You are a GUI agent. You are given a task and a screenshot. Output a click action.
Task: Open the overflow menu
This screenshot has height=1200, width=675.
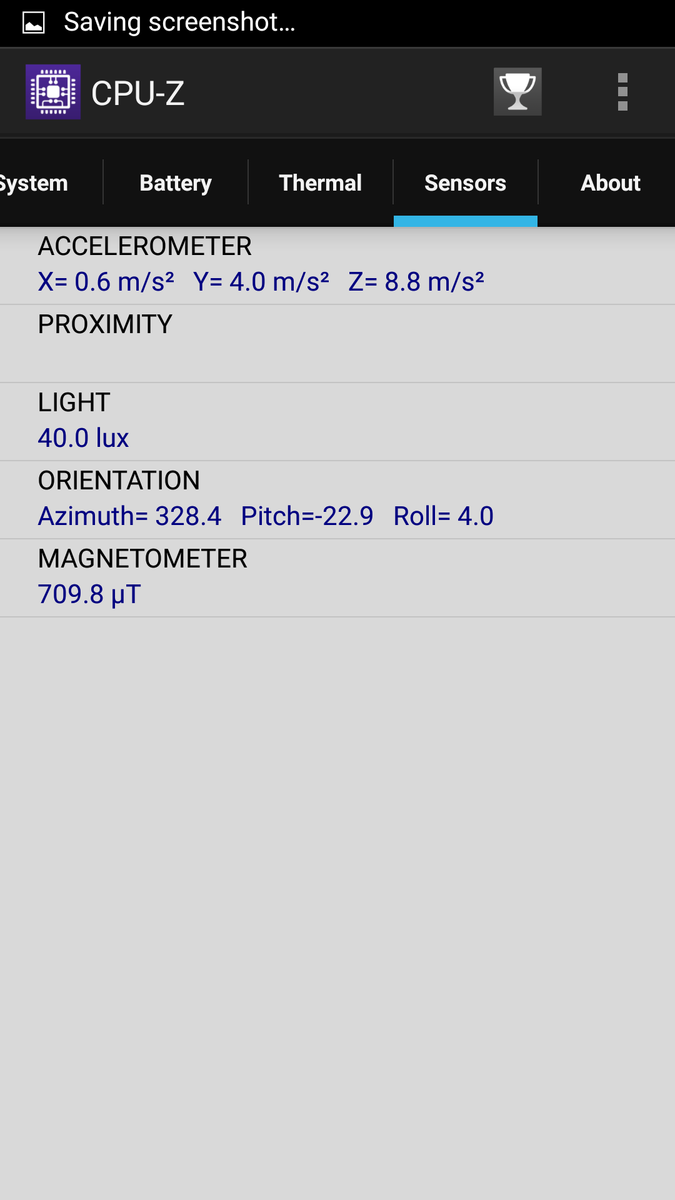tap(622, 92)
